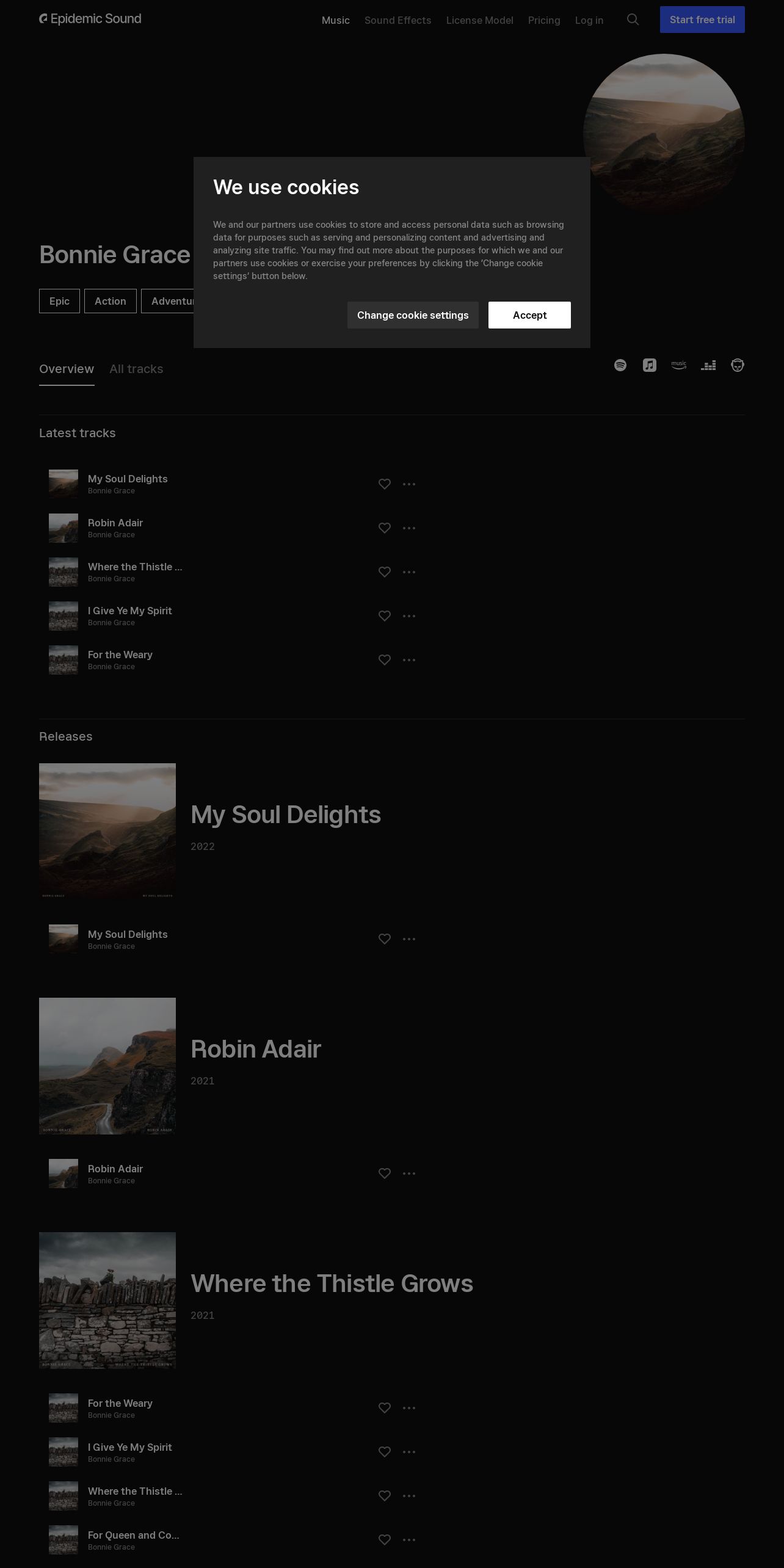Image resolution: width=784 pixels, height=1568 pixels.
Task: Open the search icon in header
Action: click(x=633, y=20)
